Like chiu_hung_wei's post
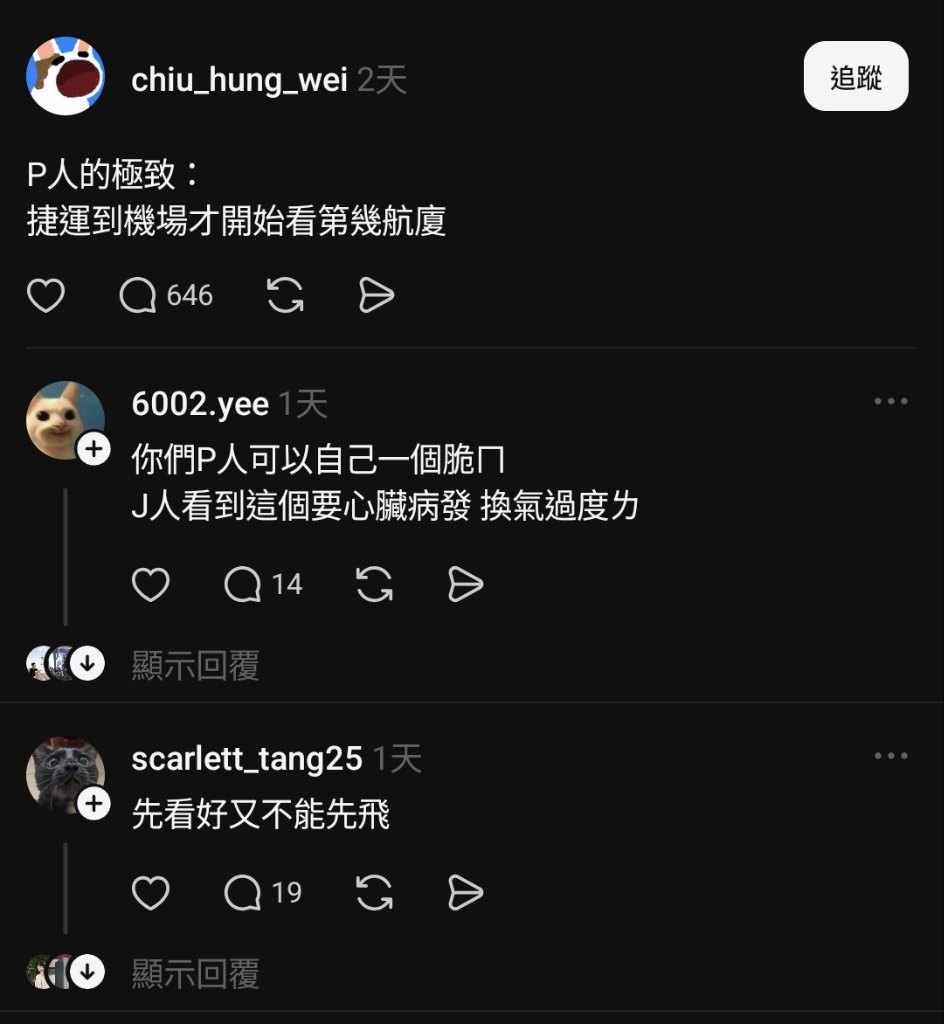The image size is (944, 1024). [45, 296]
